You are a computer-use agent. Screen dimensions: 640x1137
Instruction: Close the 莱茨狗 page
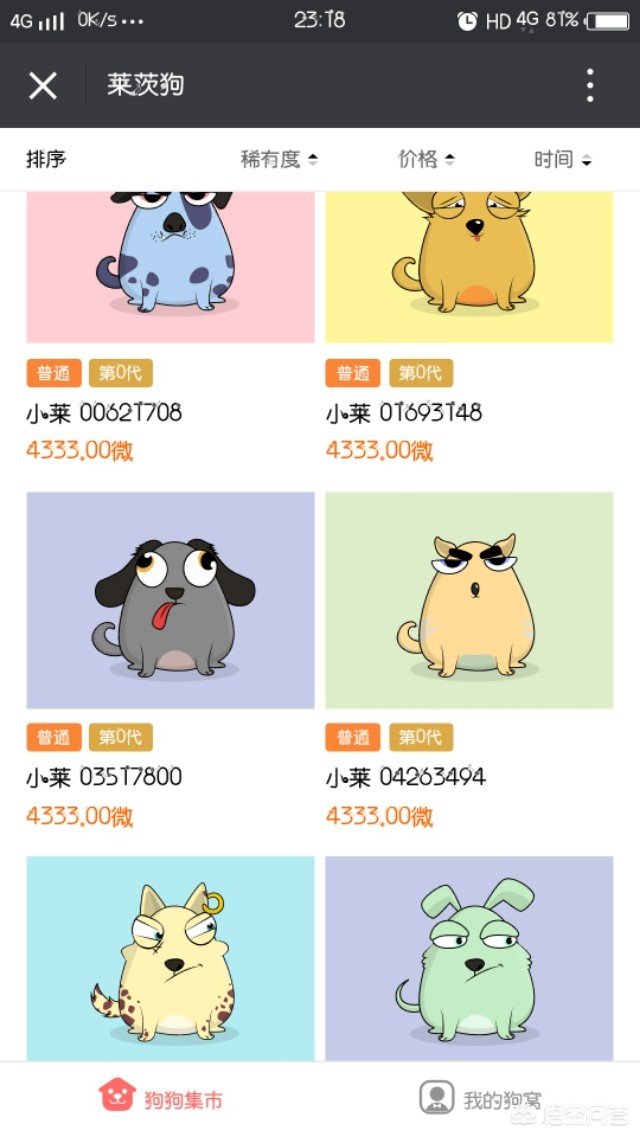click(43, 86)
